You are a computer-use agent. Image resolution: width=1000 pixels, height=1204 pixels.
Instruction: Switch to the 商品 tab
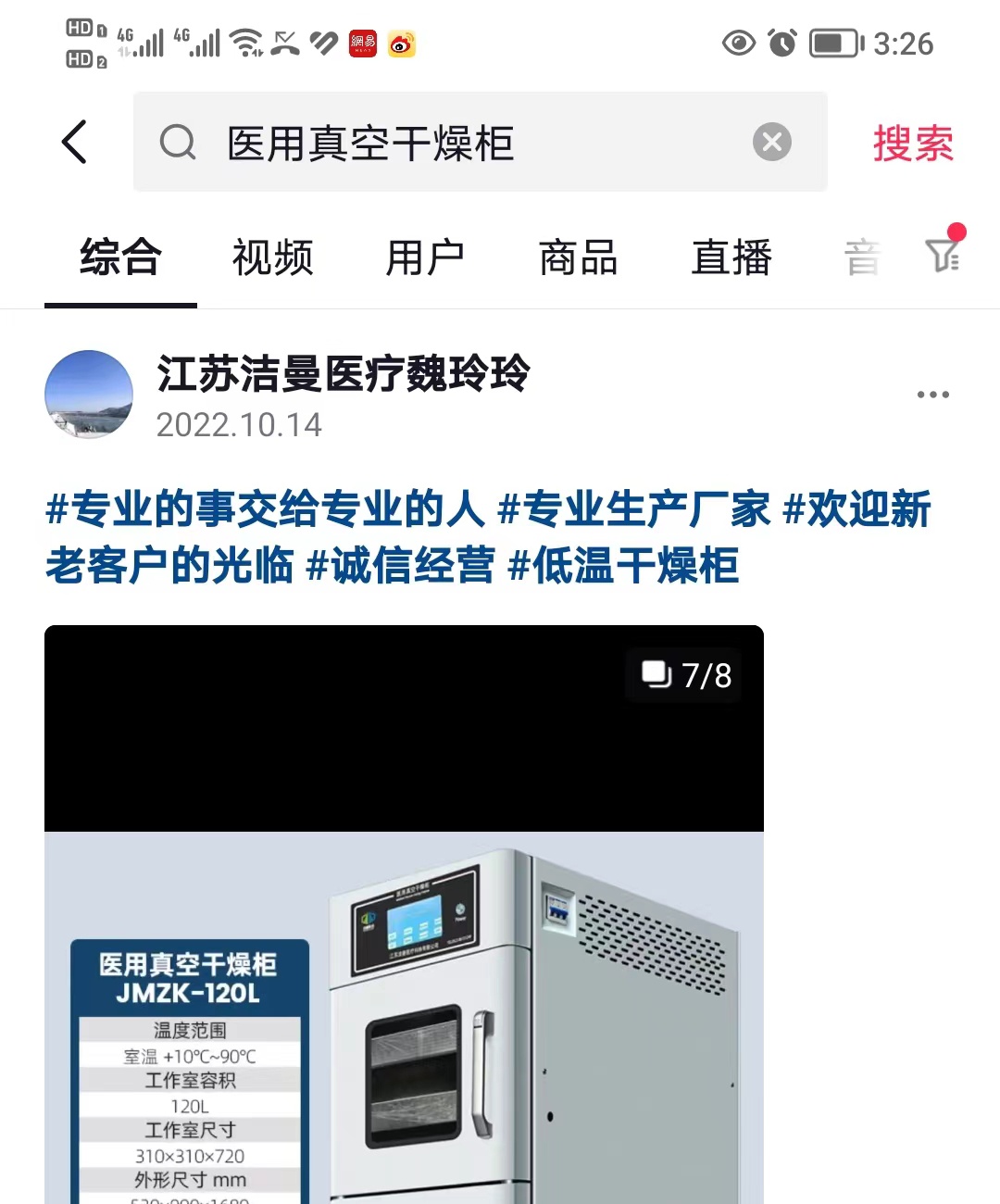[578, 257]
